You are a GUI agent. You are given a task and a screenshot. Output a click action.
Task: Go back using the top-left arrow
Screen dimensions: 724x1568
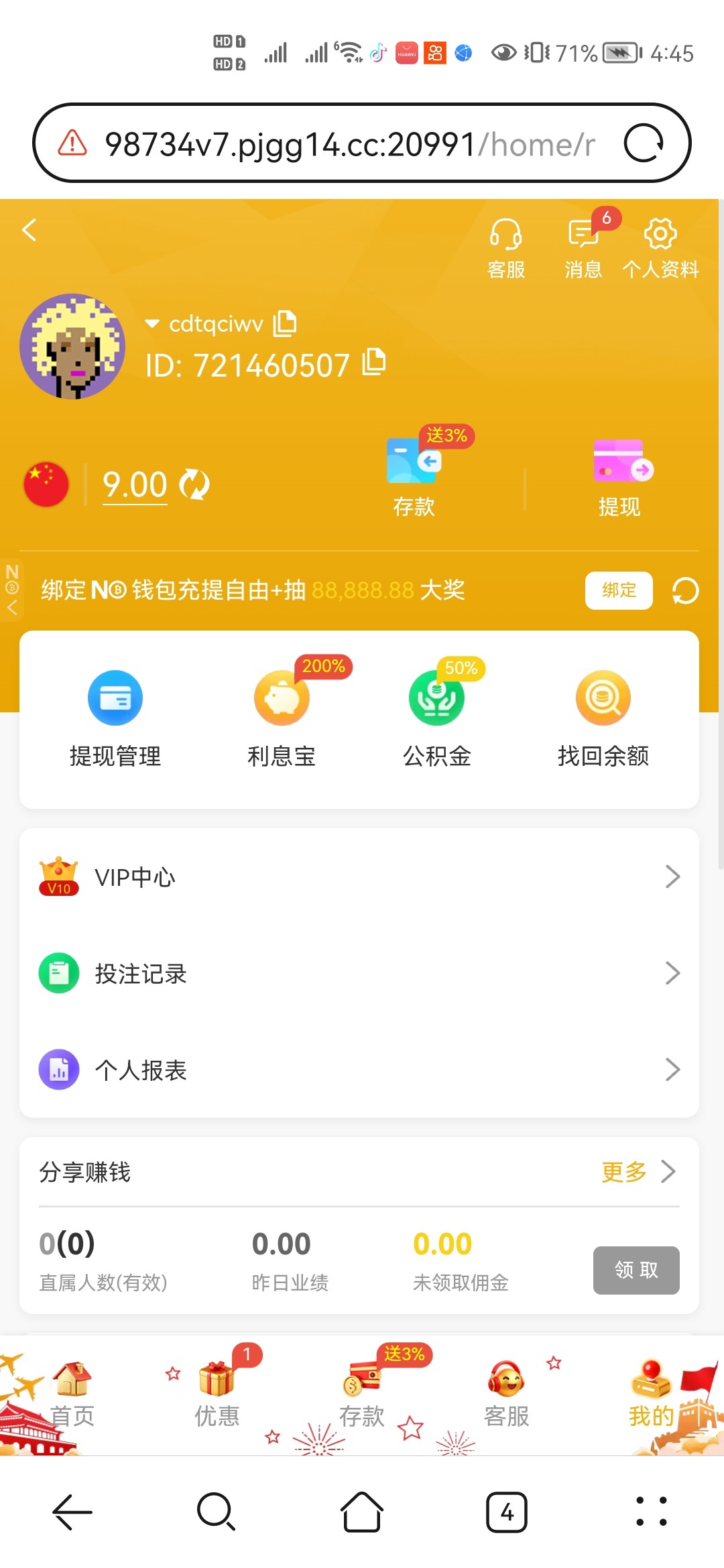pos(29,231)
